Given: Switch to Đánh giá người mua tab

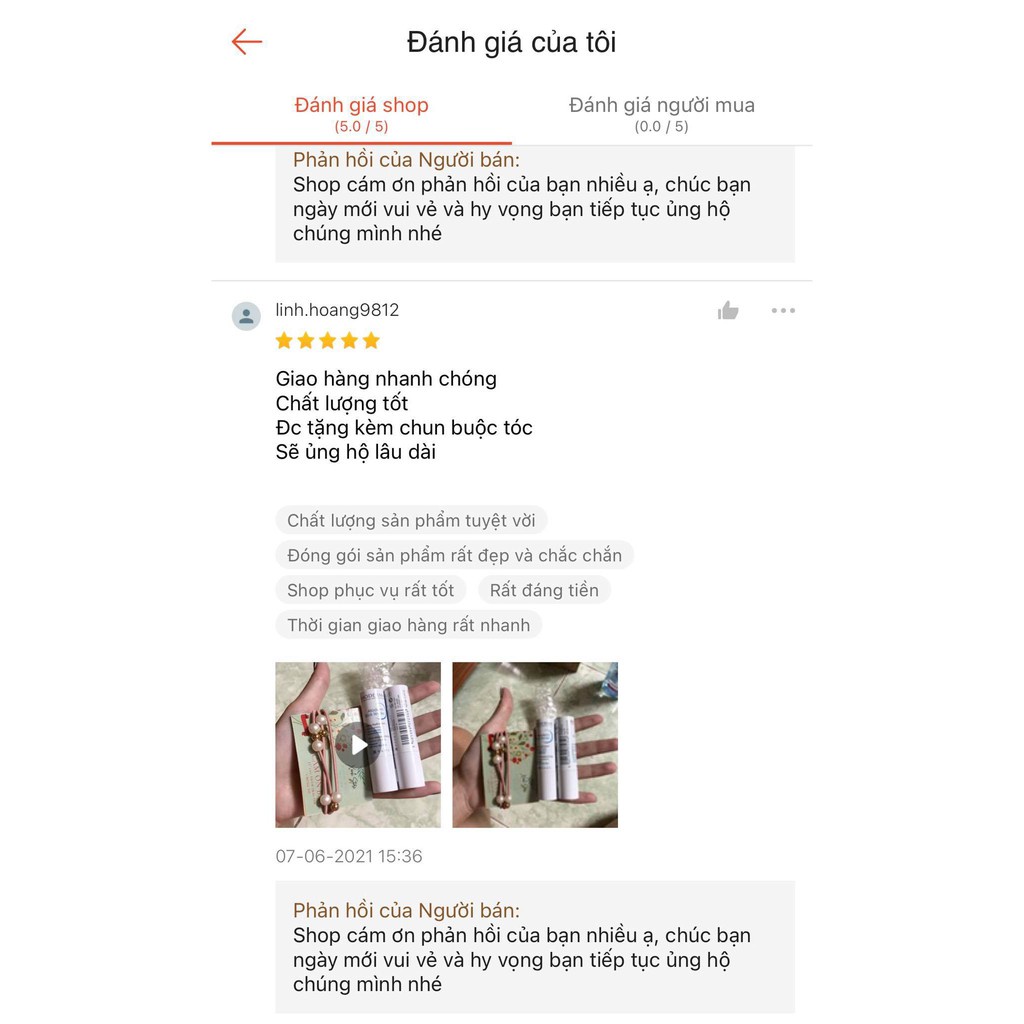Looking at the screenshot, I should [x=661, y=114].
